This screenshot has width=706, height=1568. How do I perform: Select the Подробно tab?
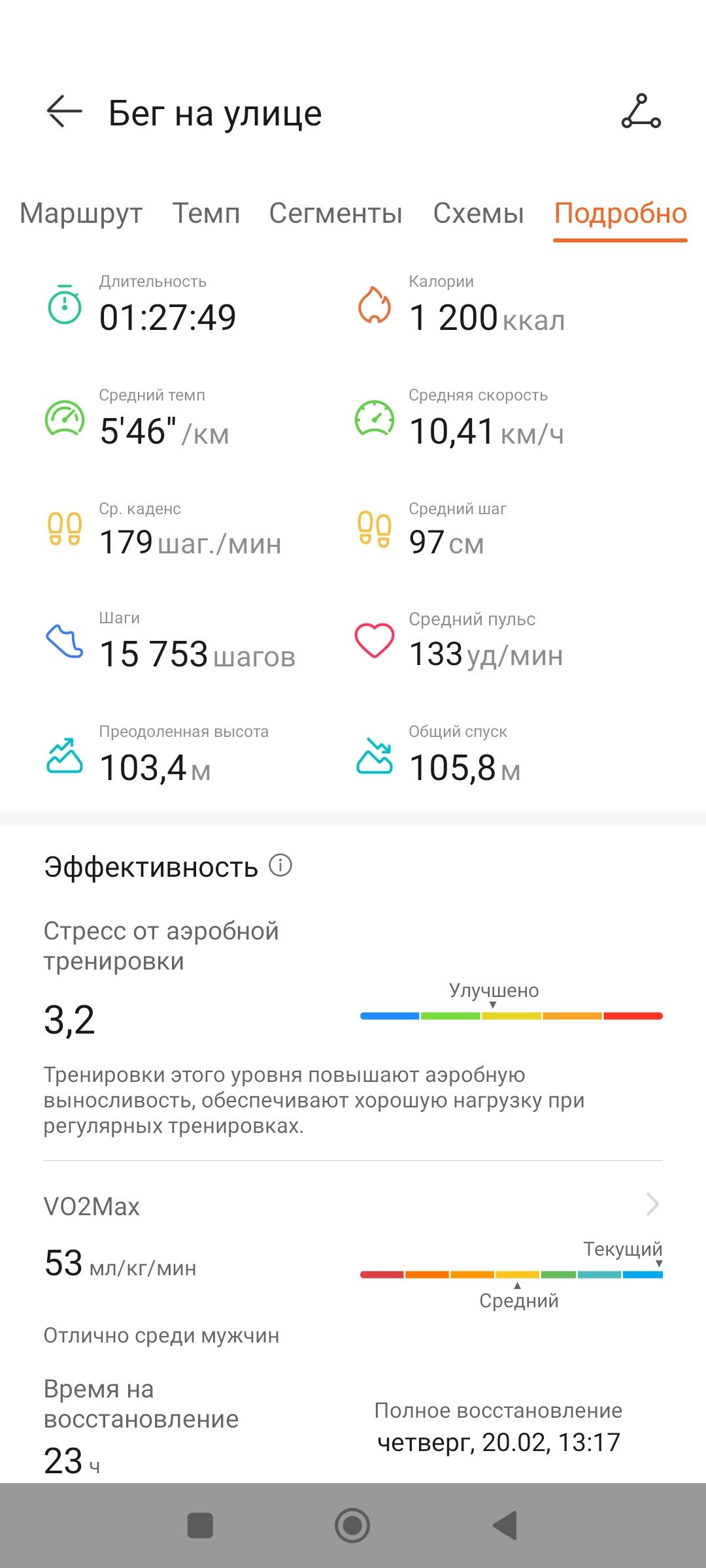pos(620,214)
